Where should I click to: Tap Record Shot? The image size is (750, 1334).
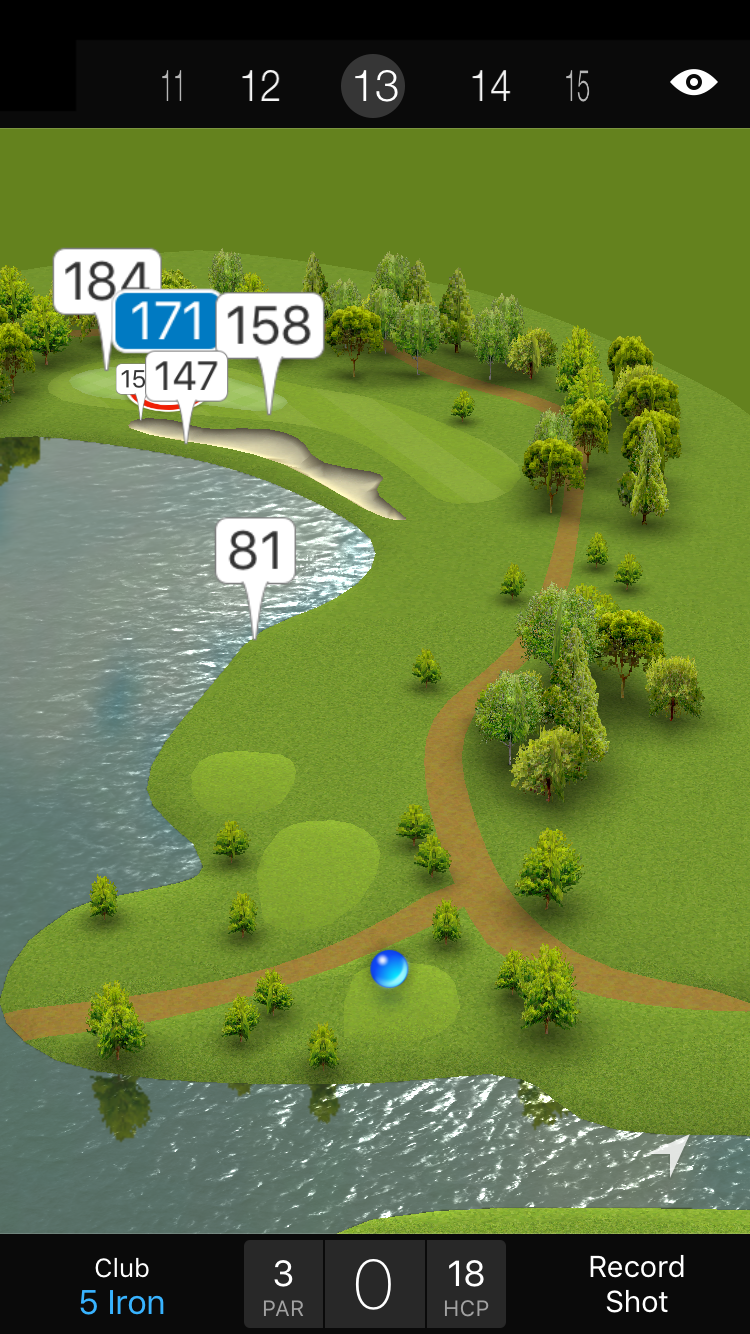[x=636, y=1284]
